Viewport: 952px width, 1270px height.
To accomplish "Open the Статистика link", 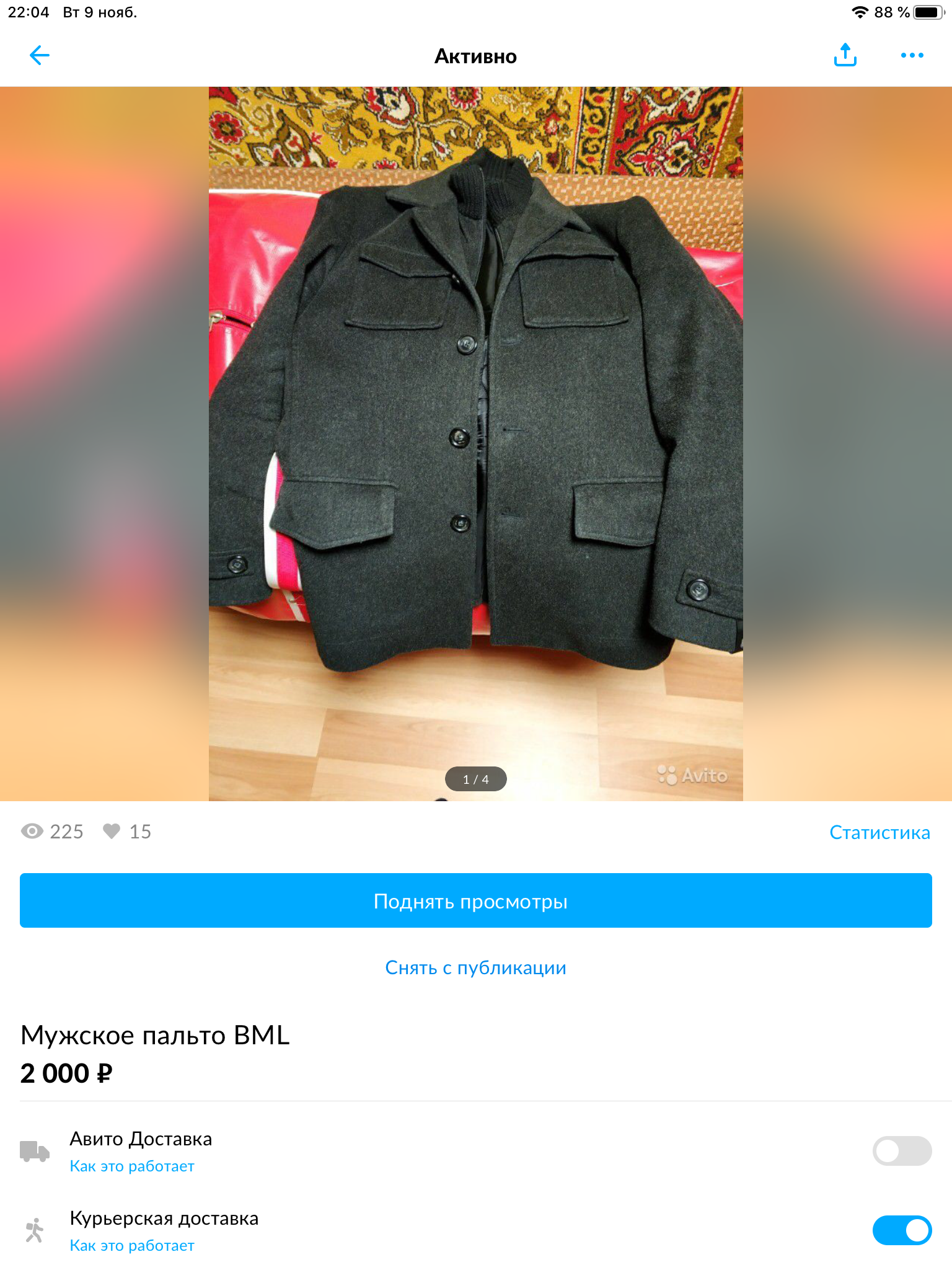I will [x=879, y=832].
